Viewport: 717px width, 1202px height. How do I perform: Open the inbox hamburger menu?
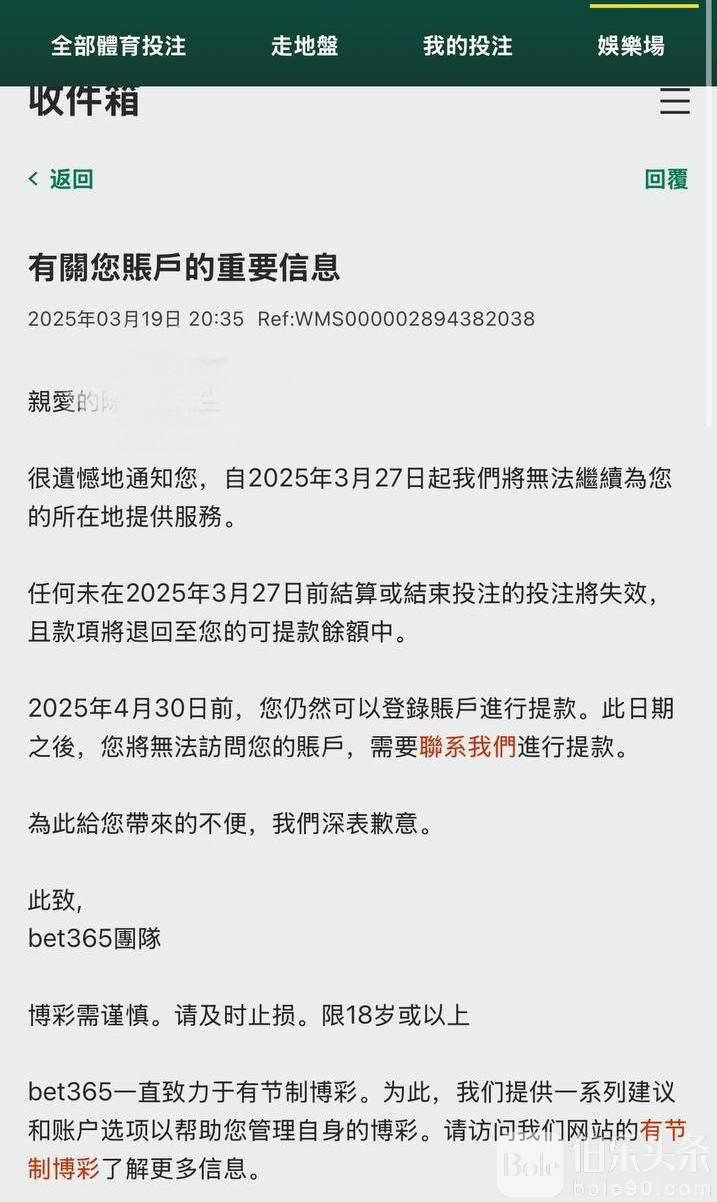[675, 101]
